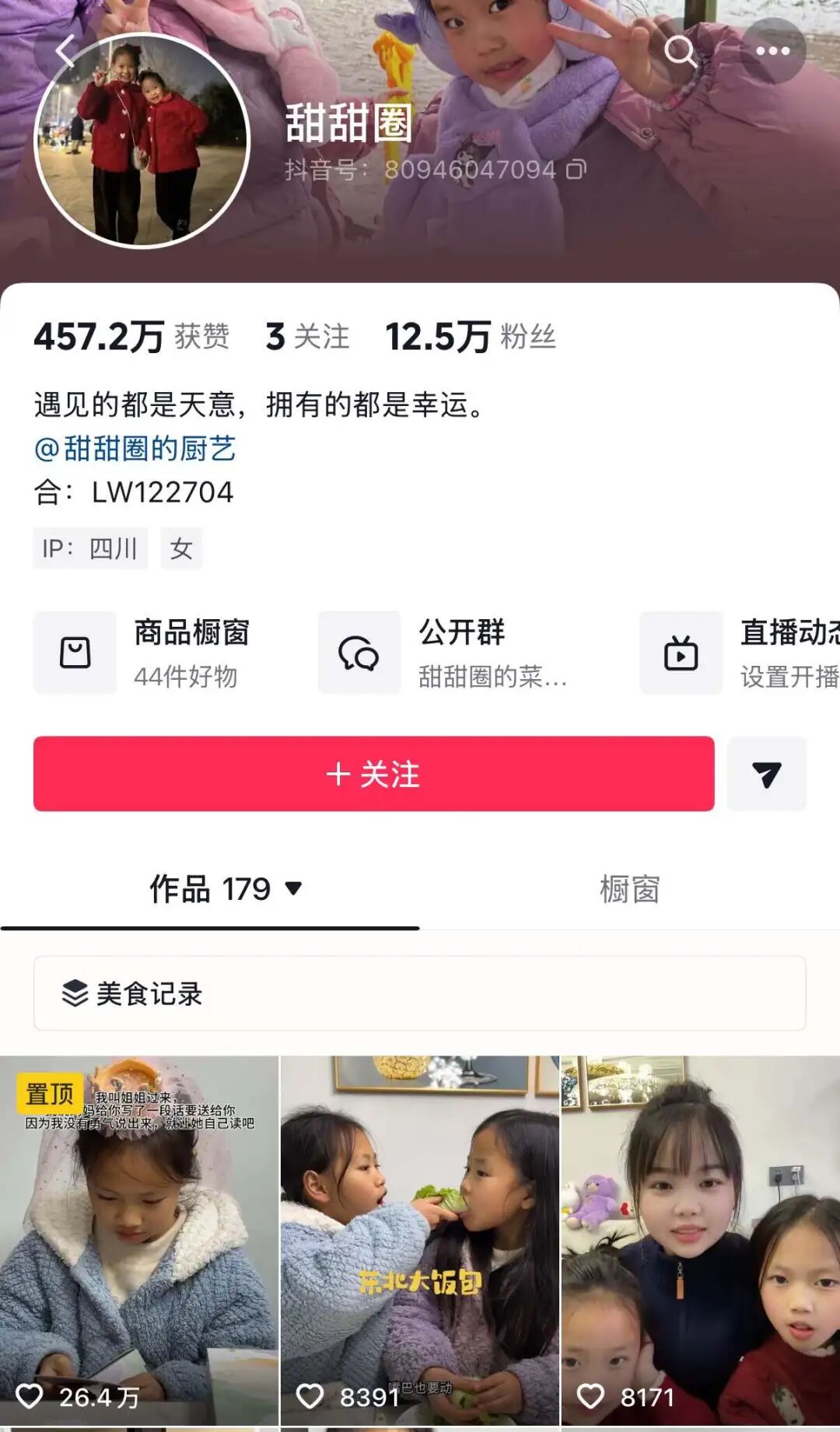Open the 3 关注 following list
The image size is (840, 1432).
307,337
